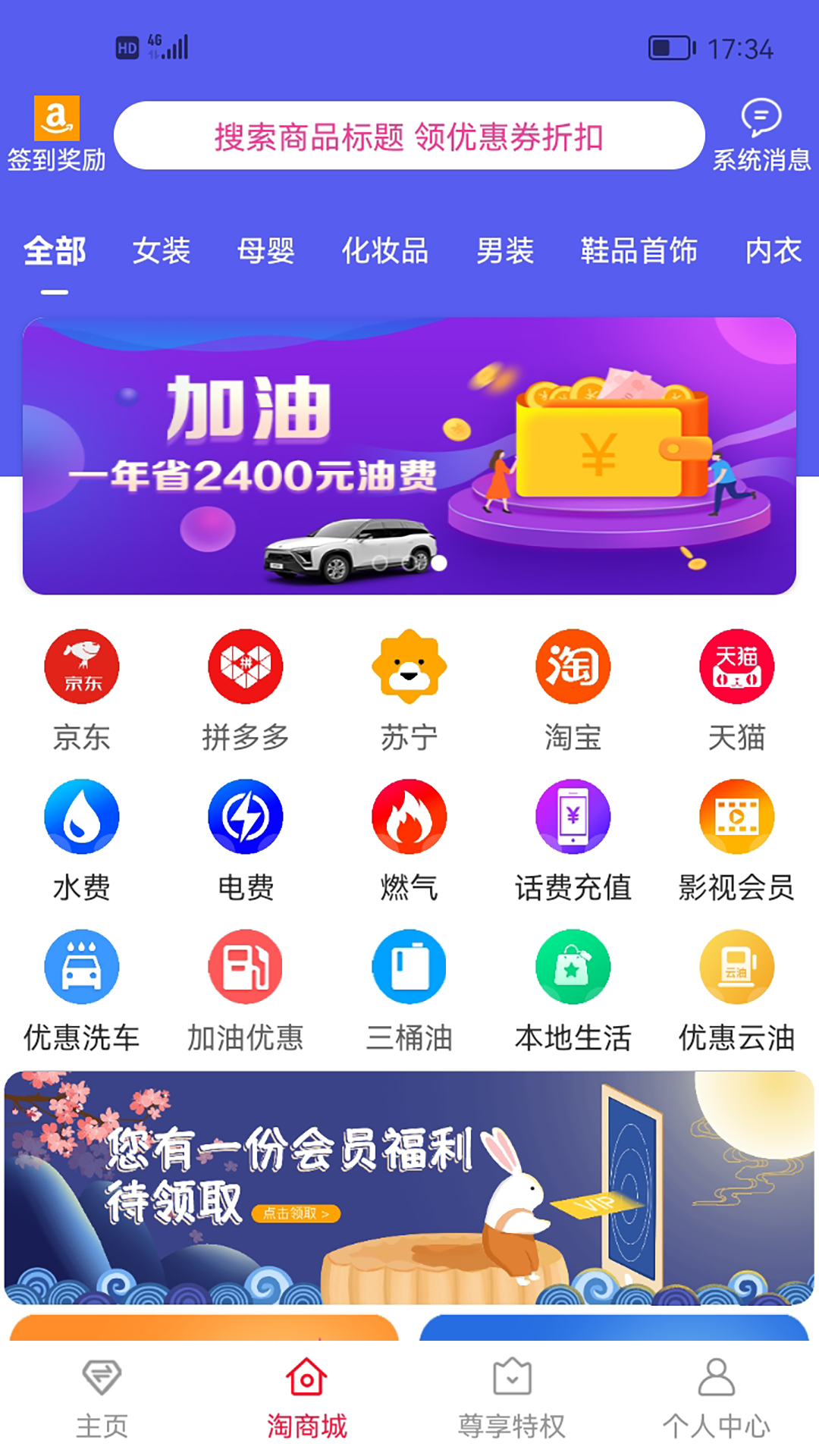Open the 京东 shopping icon
This screenshot has width=819, height=1456.
coord(82,666)
